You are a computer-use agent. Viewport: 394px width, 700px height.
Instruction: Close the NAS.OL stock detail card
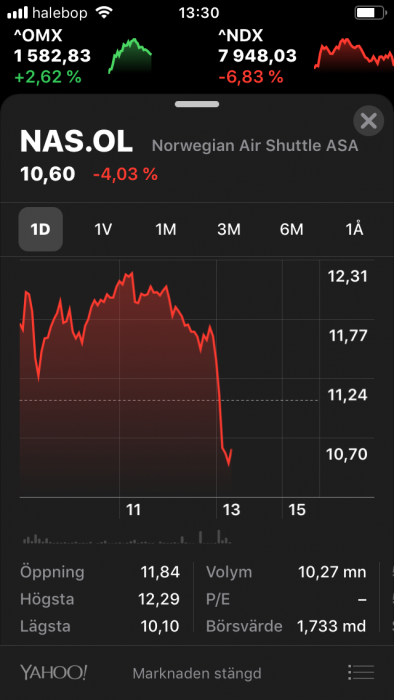368,121
